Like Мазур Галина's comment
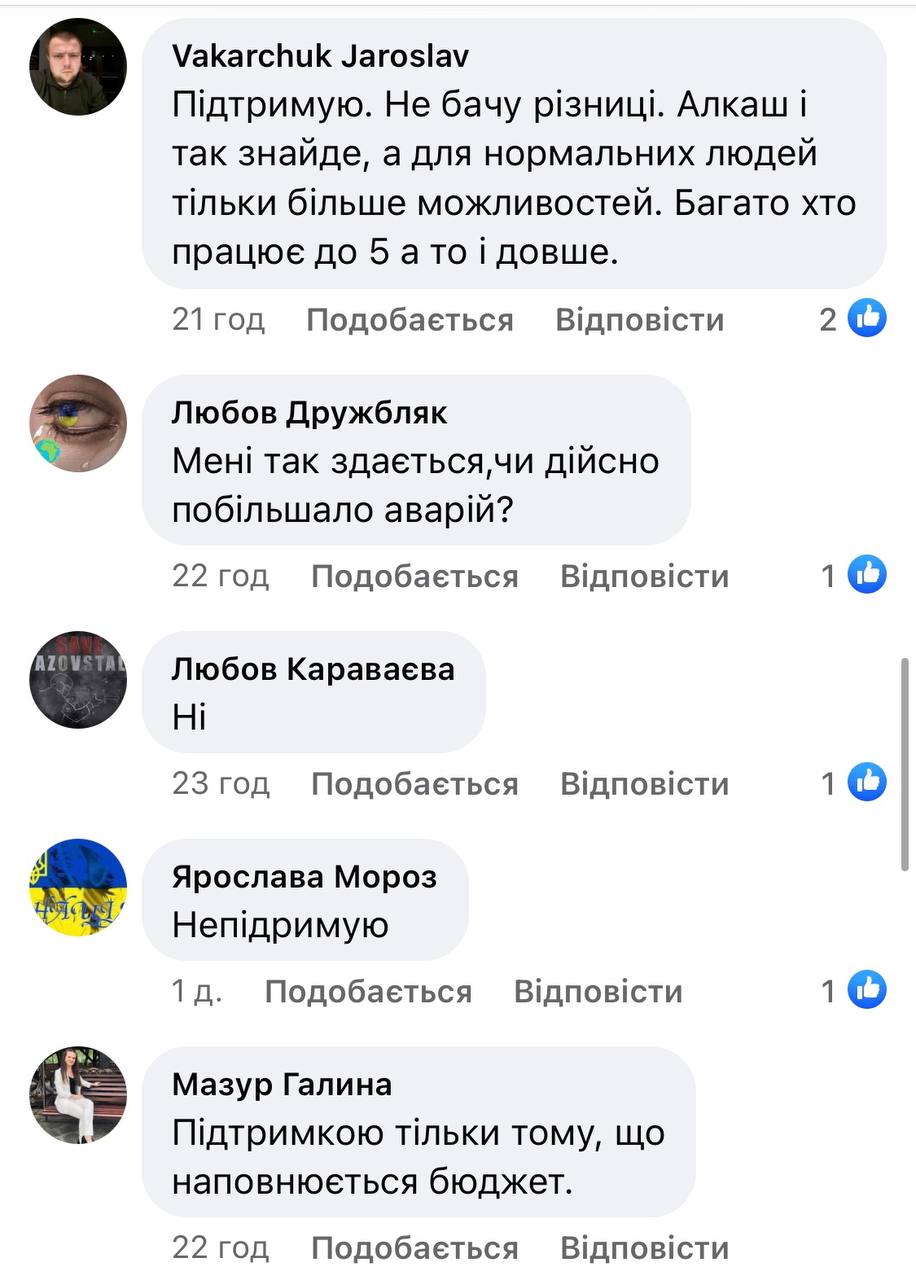Viewport: 916px width, 1280px height. point(414,1248)
